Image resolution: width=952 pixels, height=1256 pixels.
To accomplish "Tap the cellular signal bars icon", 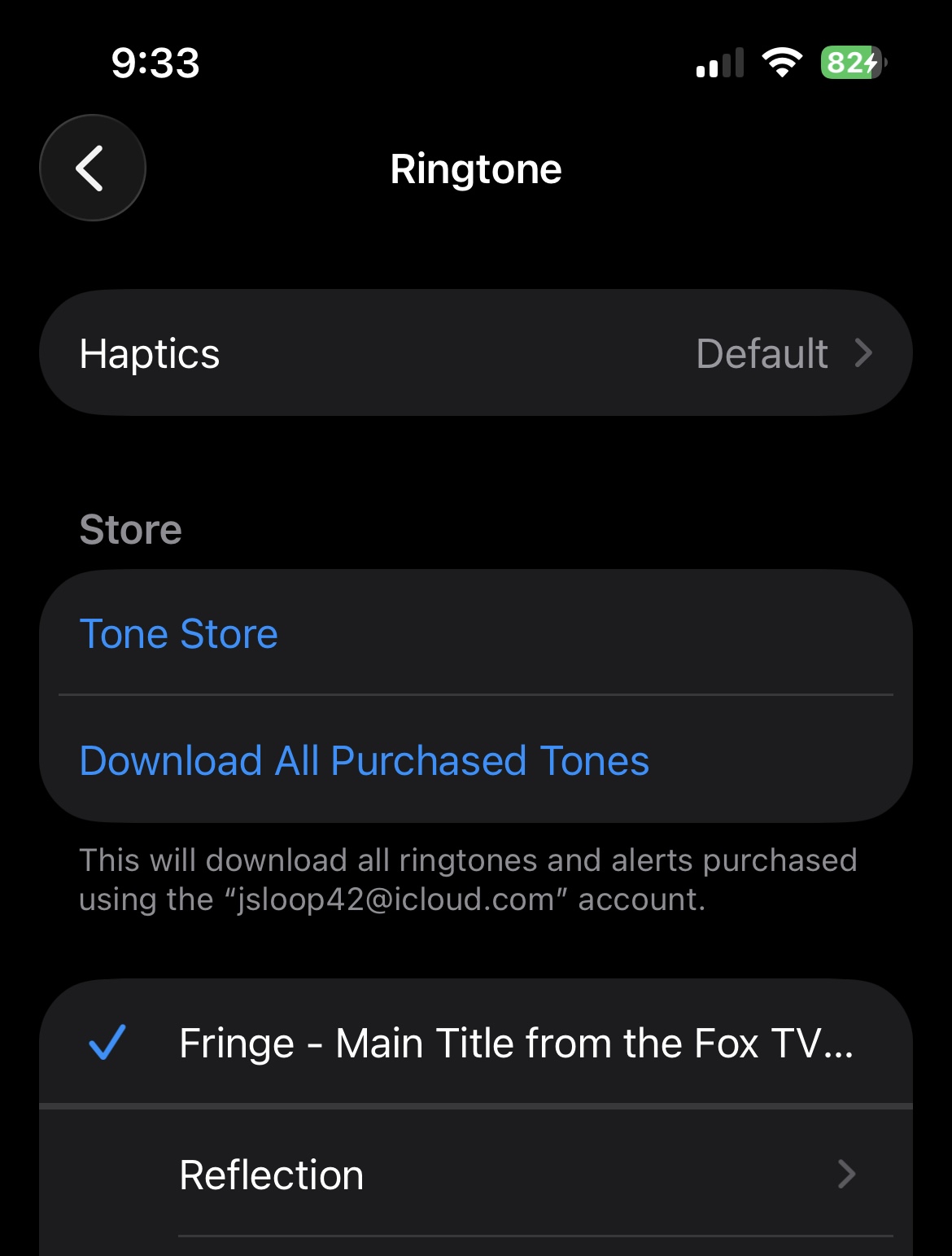I will click(719, 62).
